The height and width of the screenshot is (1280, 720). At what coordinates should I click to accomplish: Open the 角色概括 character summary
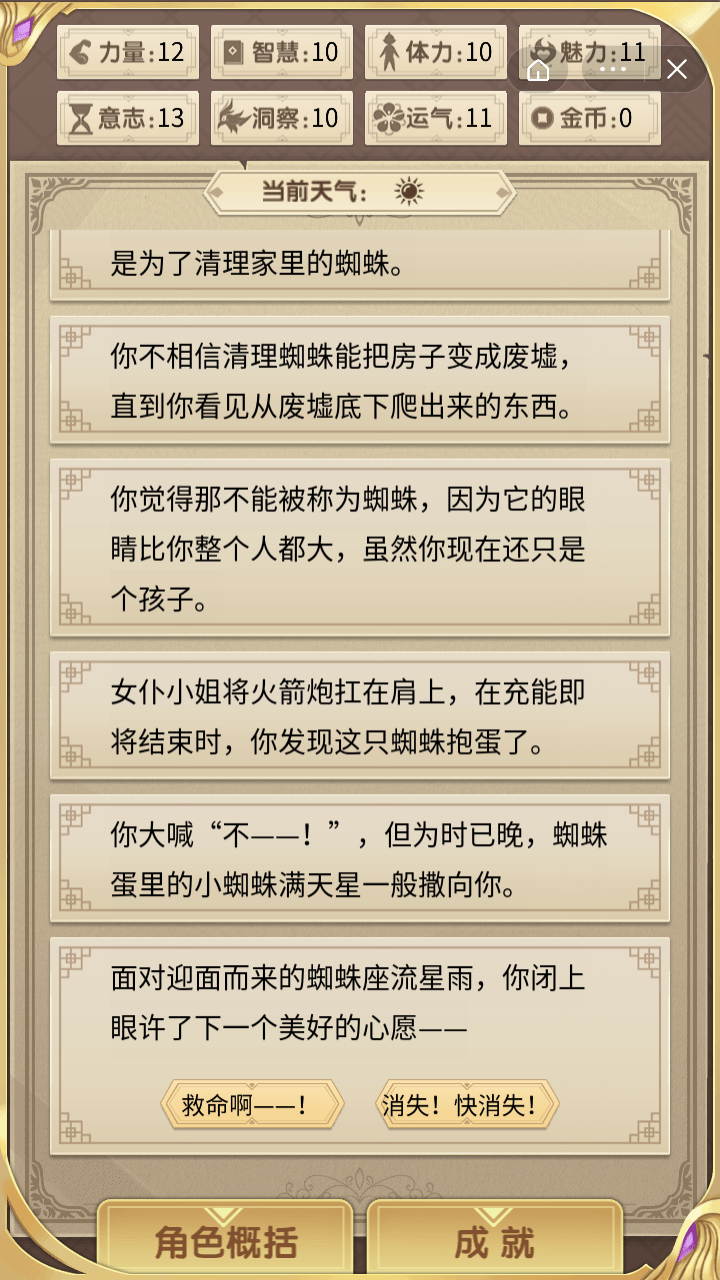226,1242
